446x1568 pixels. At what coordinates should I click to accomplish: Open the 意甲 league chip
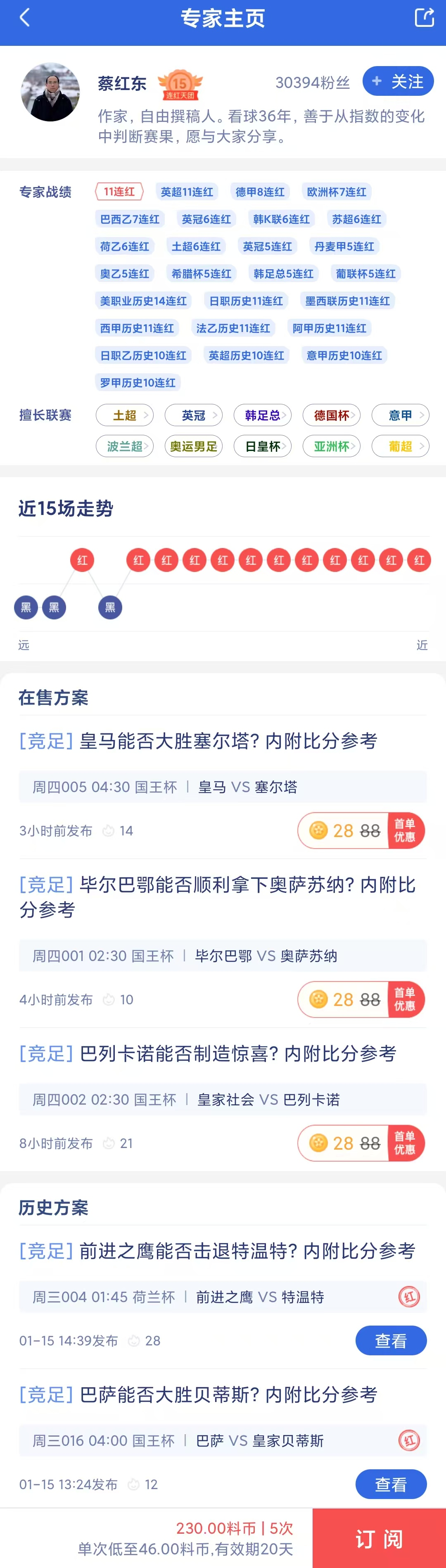click(400, 415)
